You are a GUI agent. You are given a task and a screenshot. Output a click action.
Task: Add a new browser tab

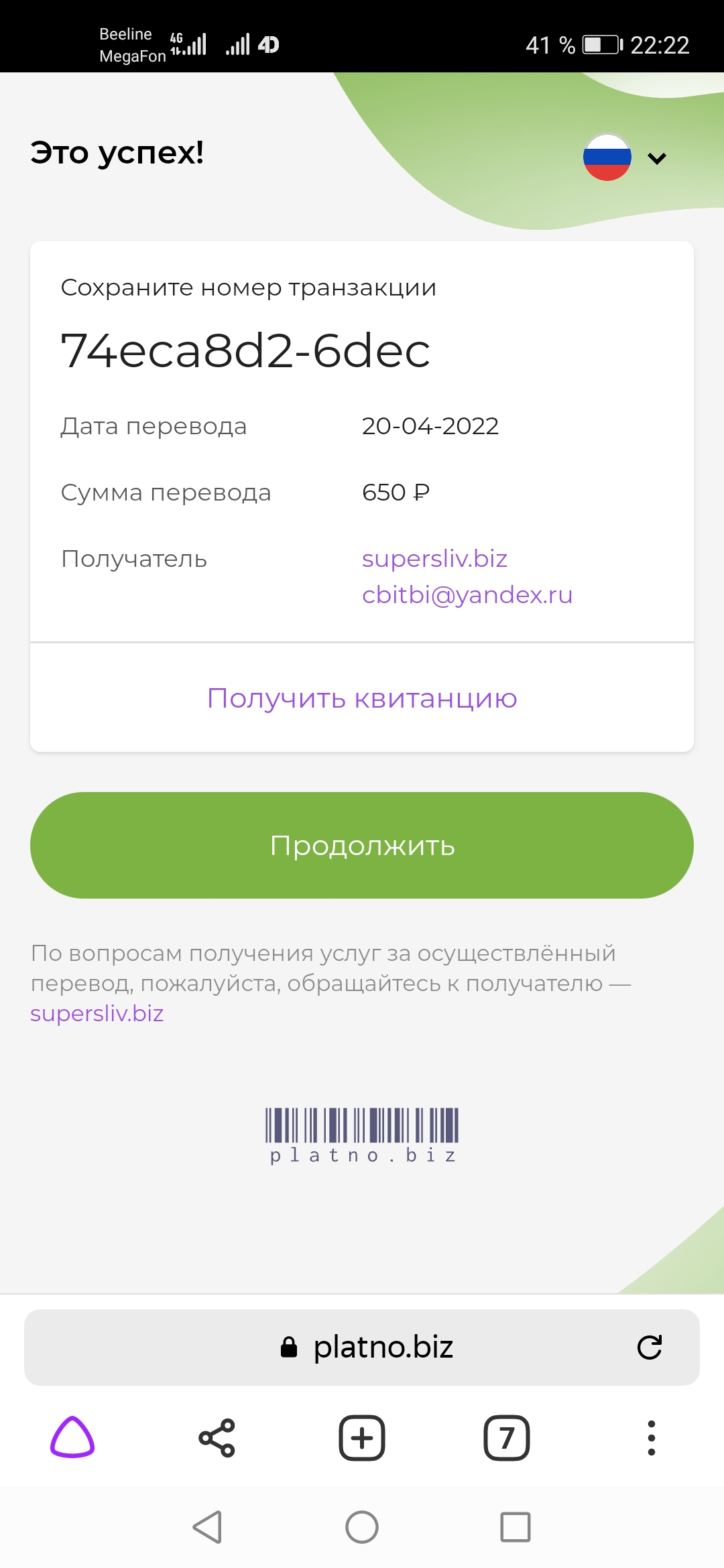click(x=362, y=1437)
